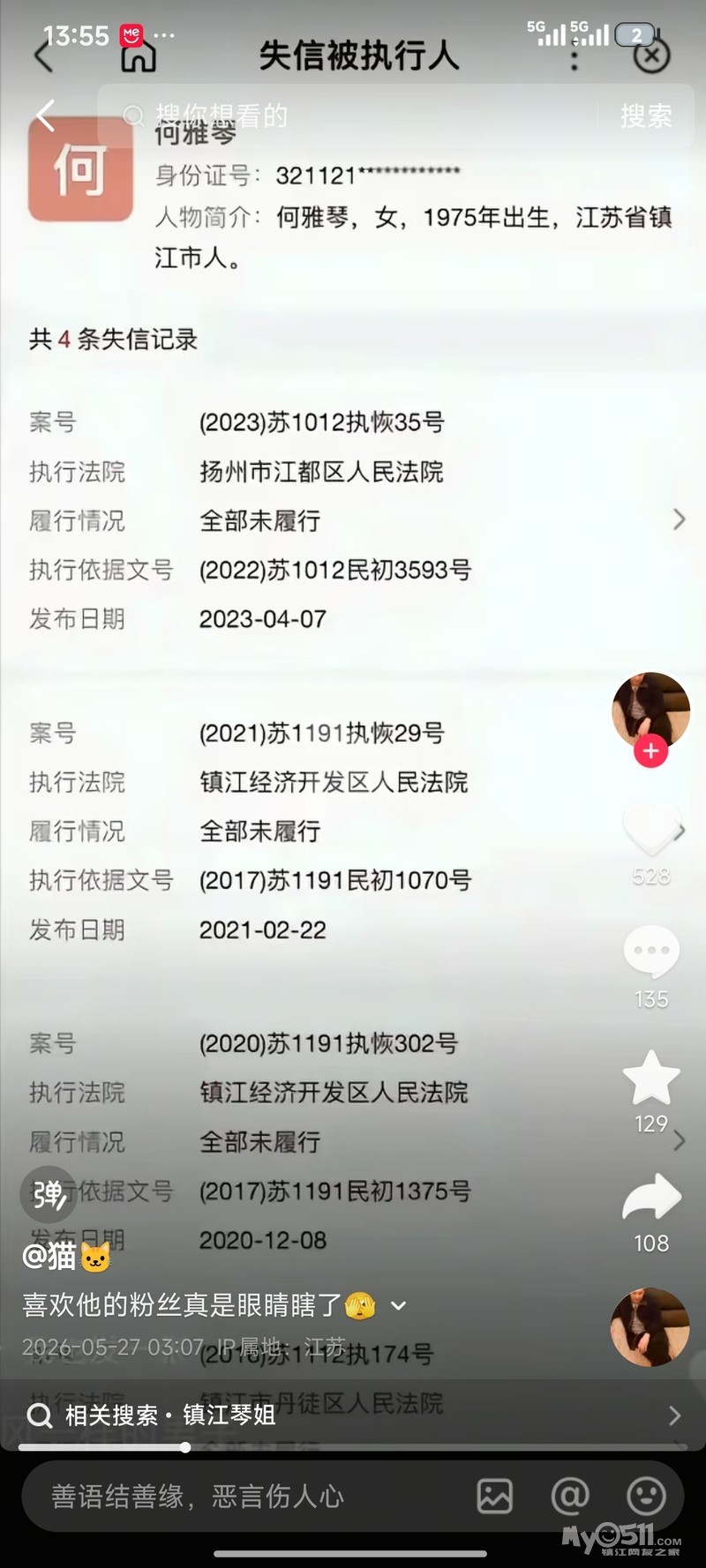Go back using the white arrow
Image resolution: width=706 pixels, height=1568 pixels.
[46, 116]
